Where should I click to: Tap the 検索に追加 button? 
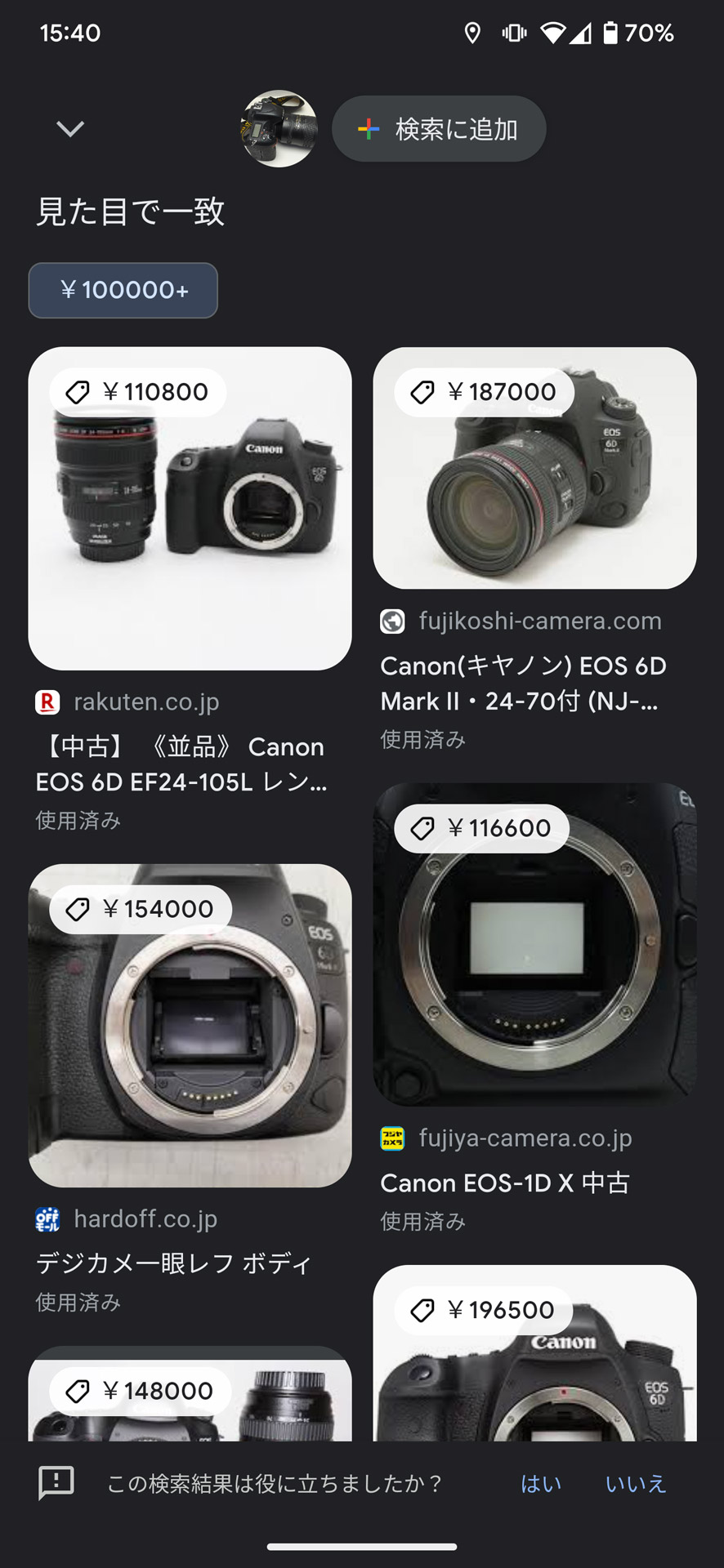coord(439,129)
